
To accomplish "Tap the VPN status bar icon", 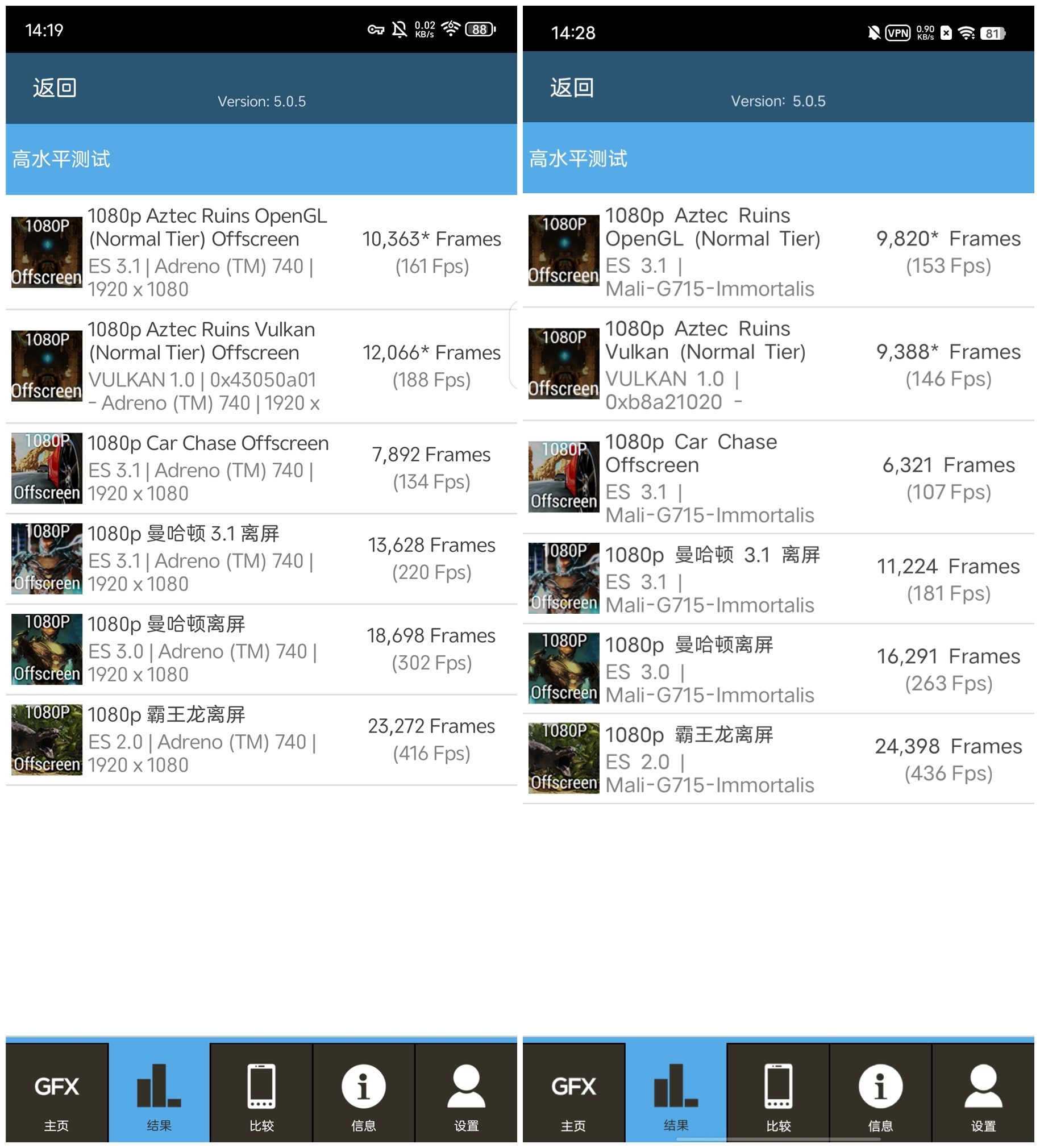I will click(x=897, y=33).
